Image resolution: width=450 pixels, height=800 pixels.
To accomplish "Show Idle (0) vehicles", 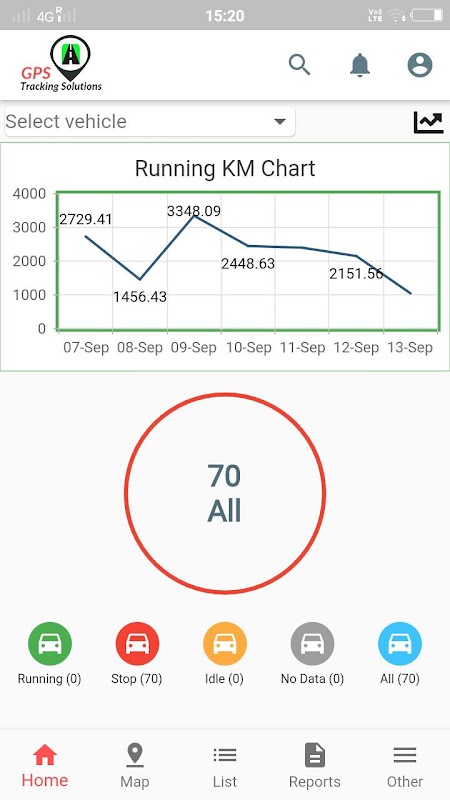I will coord(224,654).
